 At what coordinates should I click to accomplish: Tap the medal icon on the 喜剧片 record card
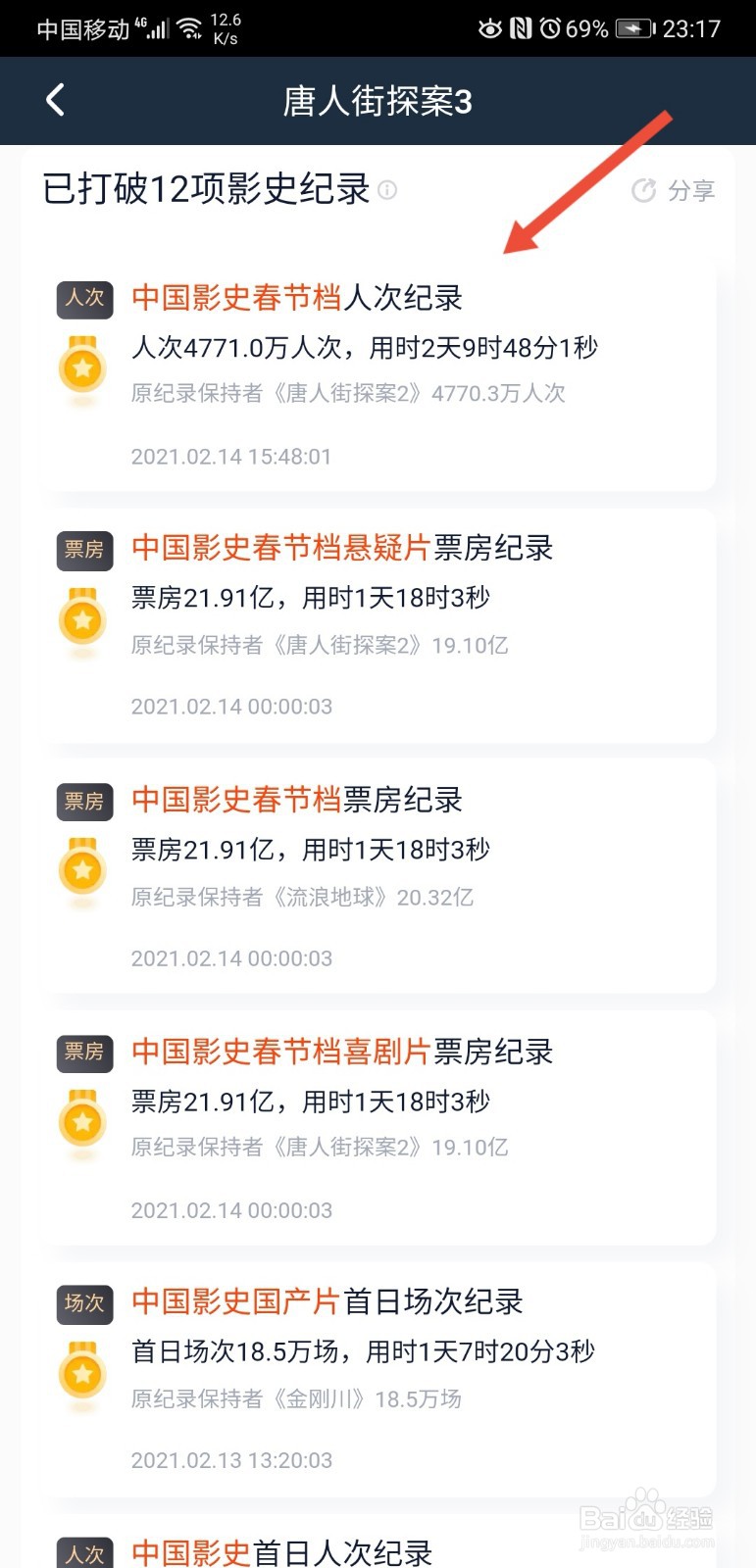click(82, 1123)
